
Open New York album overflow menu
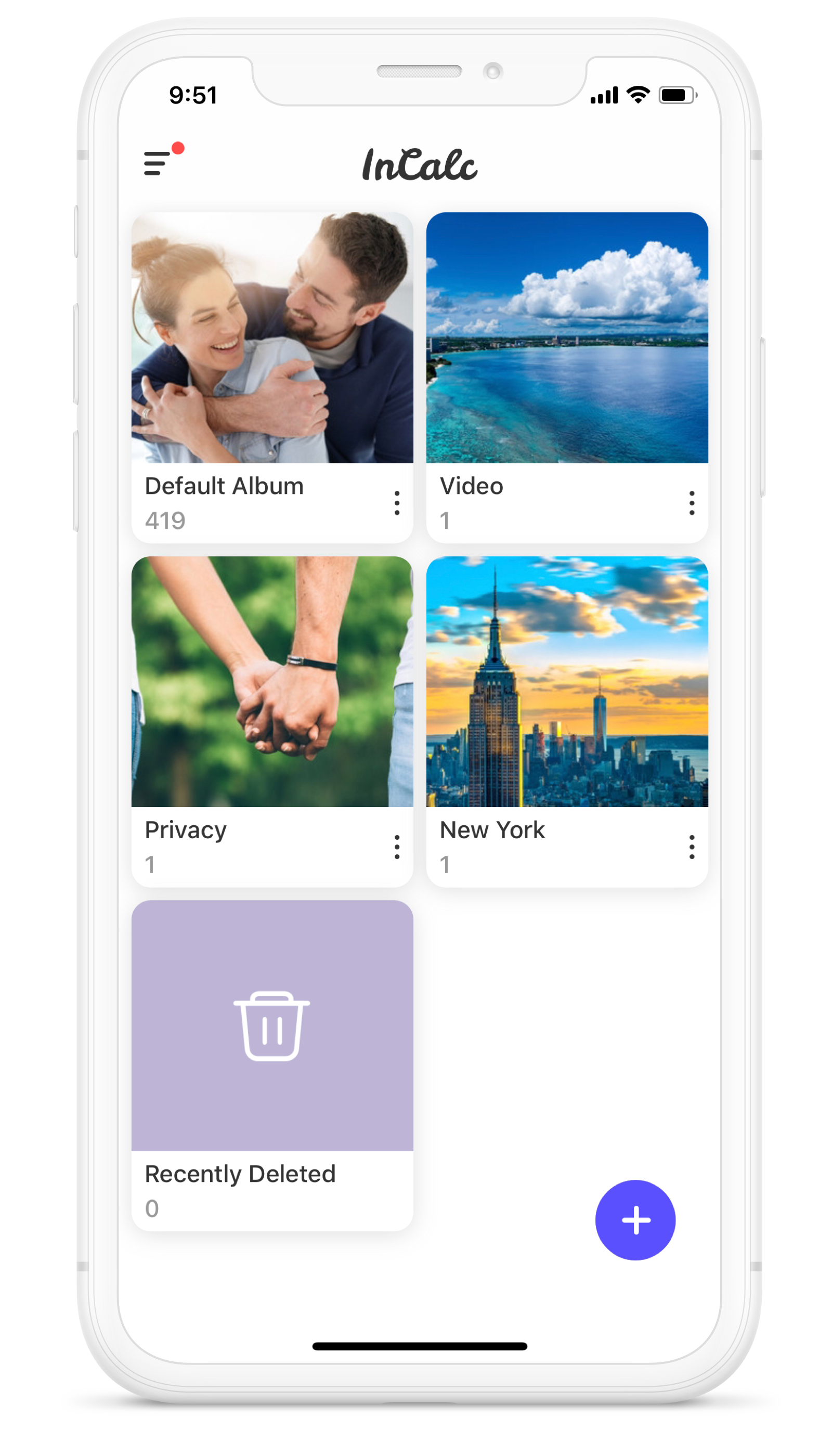[x=692, y=847]
